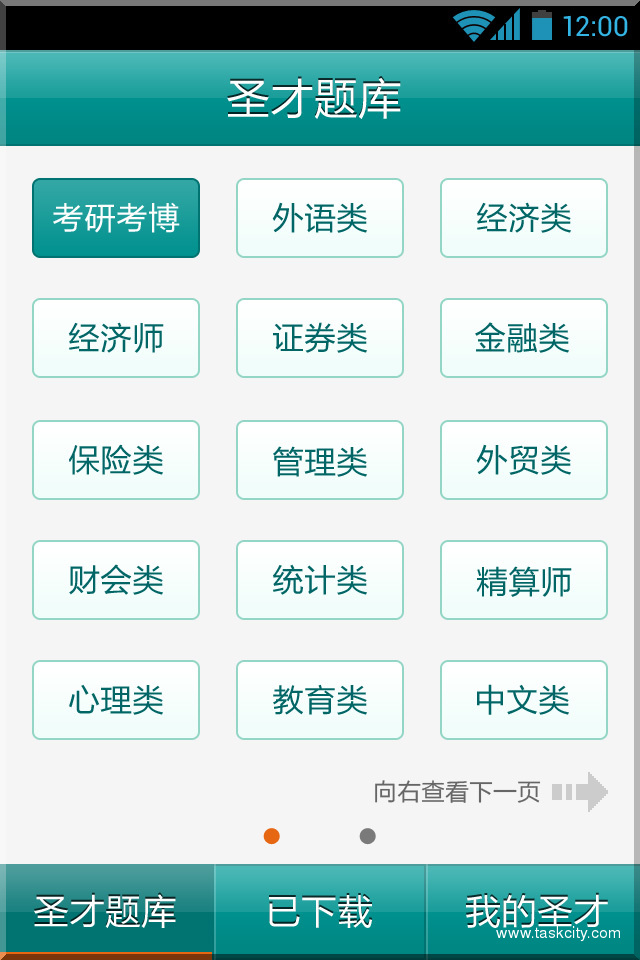
Task: Choose the 经济师 category
Action: click(116, 338)
